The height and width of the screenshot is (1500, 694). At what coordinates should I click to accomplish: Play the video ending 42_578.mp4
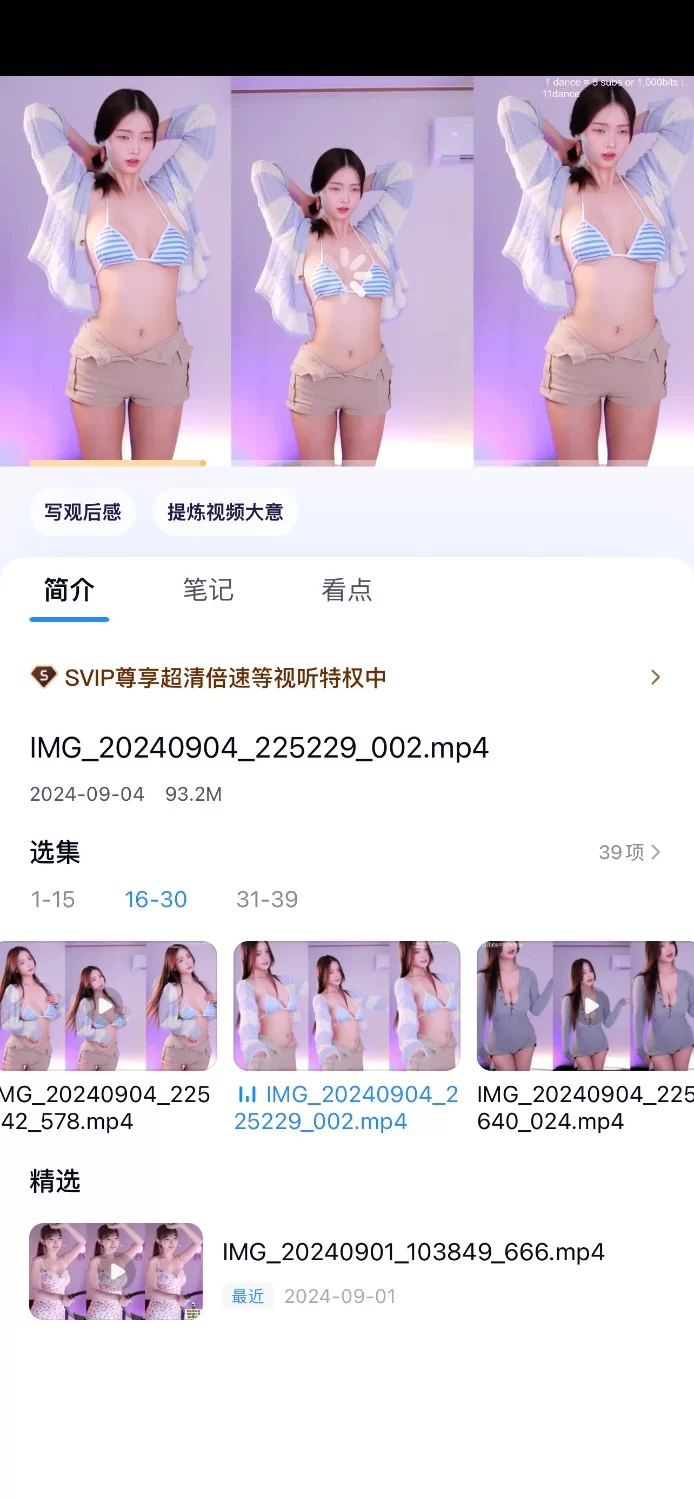(106, 1006)
